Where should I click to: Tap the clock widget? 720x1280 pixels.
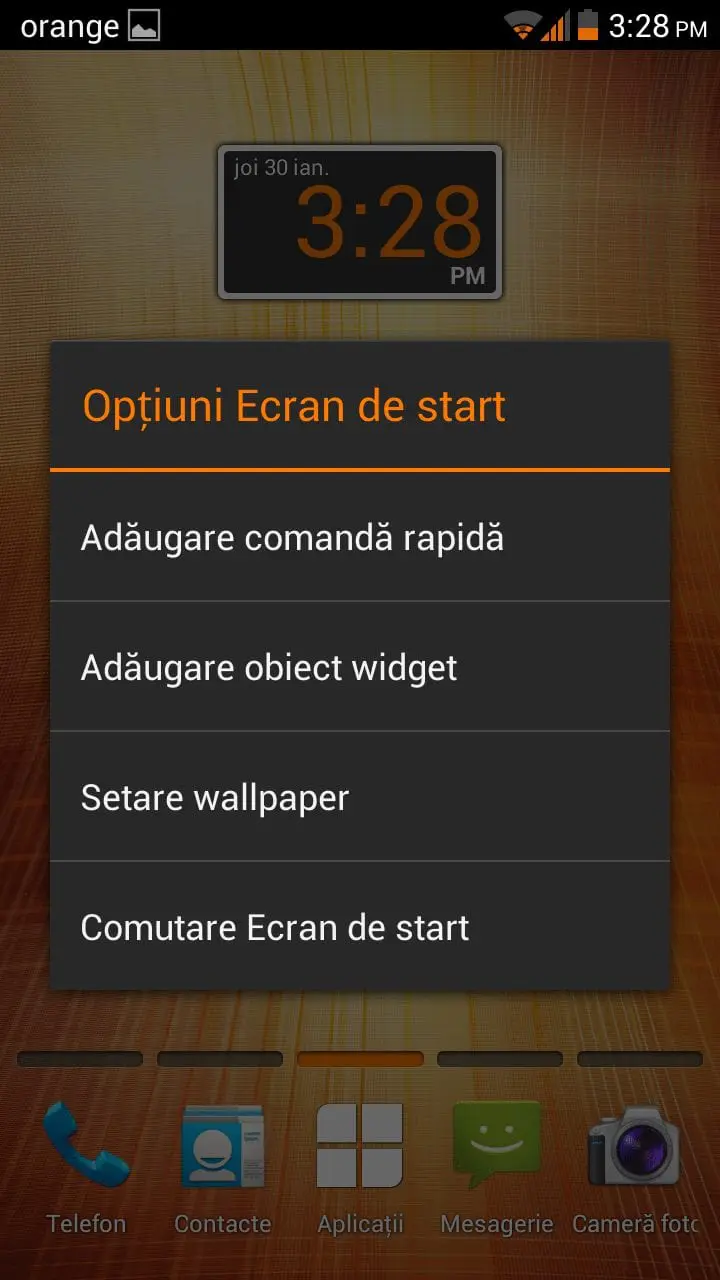click(360, 222)
